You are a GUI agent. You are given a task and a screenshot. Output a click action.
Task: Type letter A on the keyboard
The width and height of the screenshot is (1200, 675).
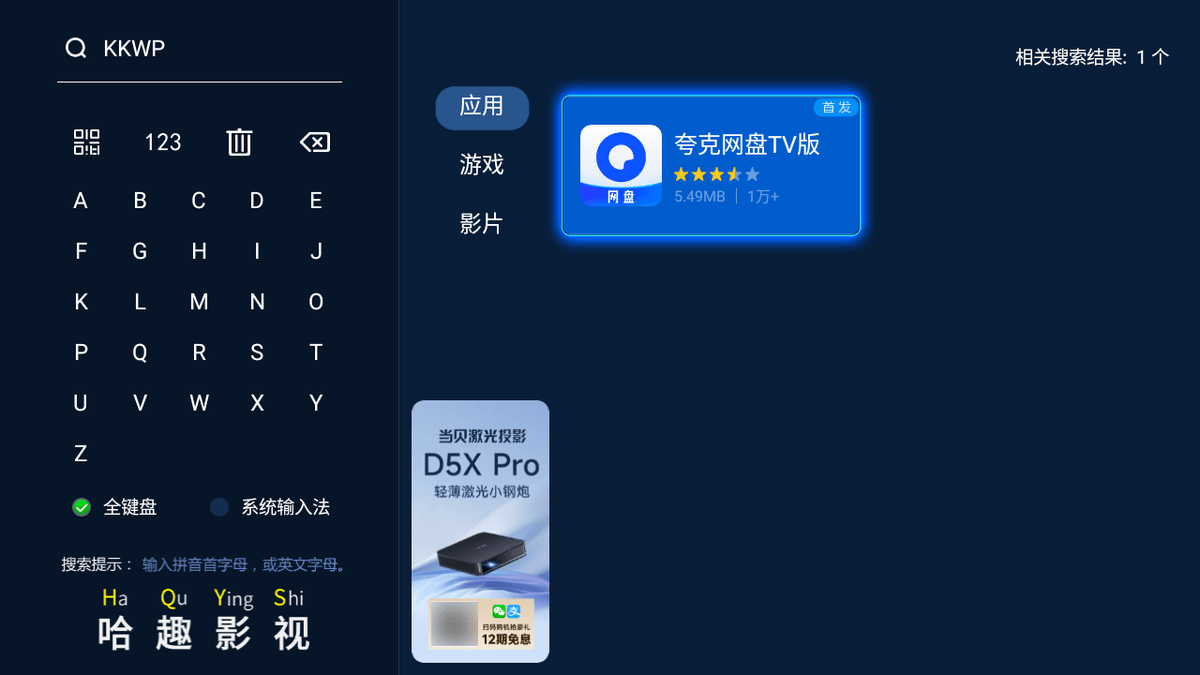[81, 201]
